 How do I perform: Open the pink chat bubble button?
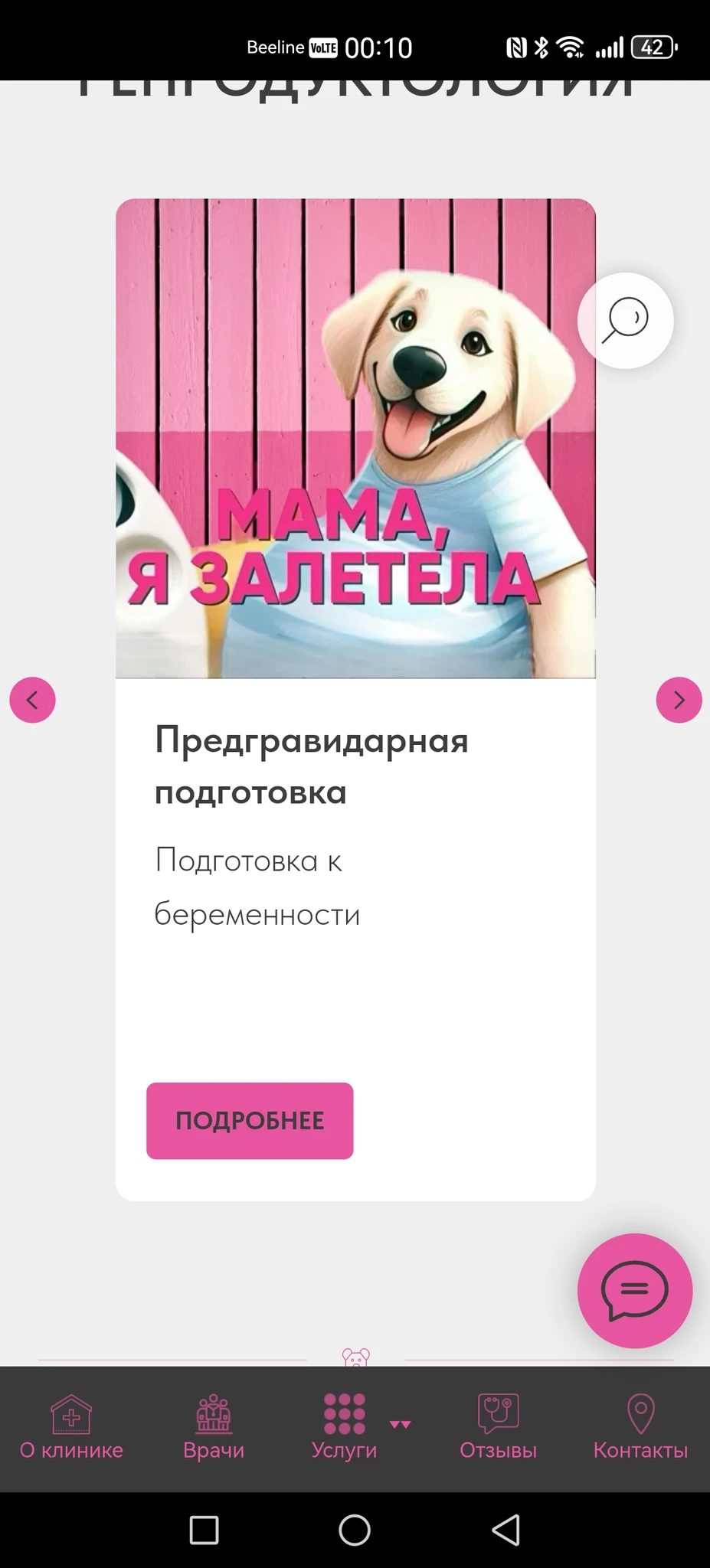[634, 1290]
